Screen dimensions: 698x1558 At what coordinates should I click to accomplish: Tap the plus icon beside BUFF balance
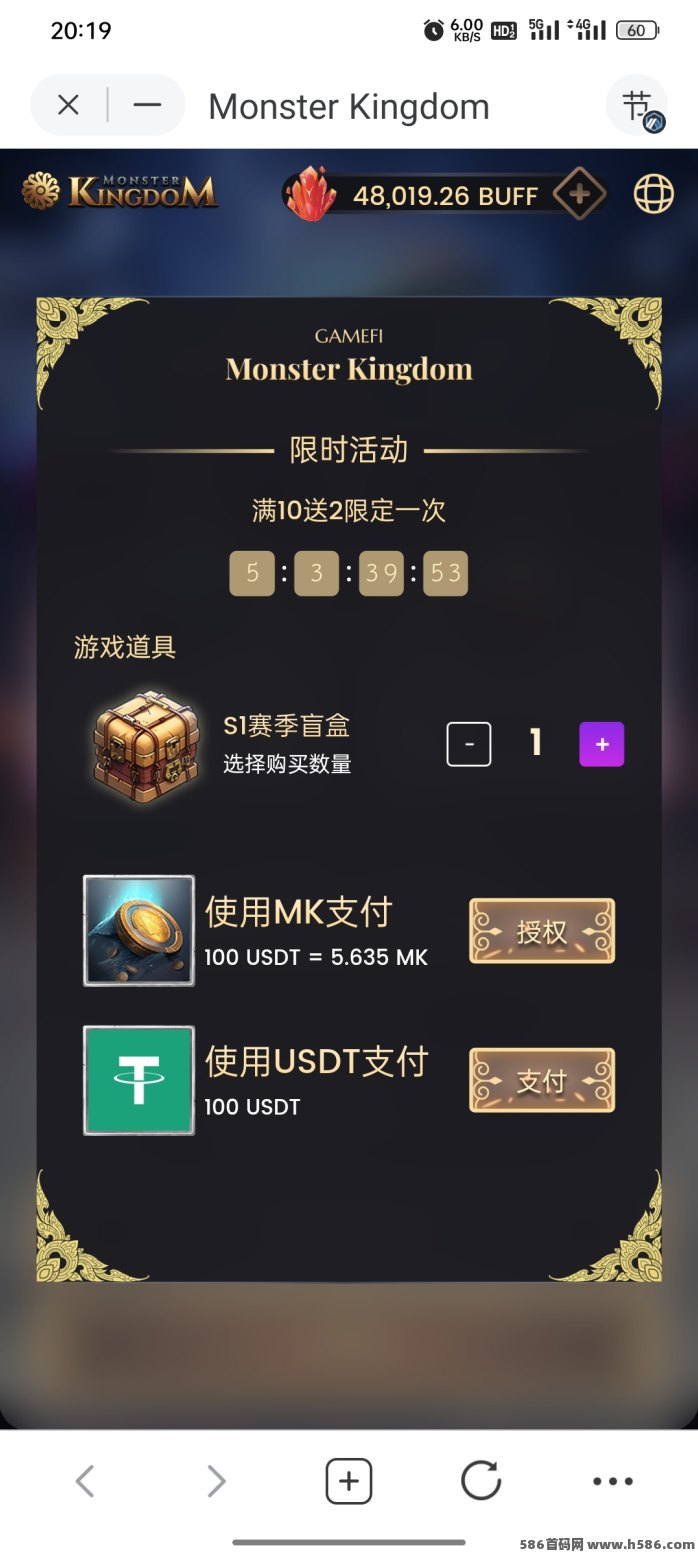pos(579,193)
